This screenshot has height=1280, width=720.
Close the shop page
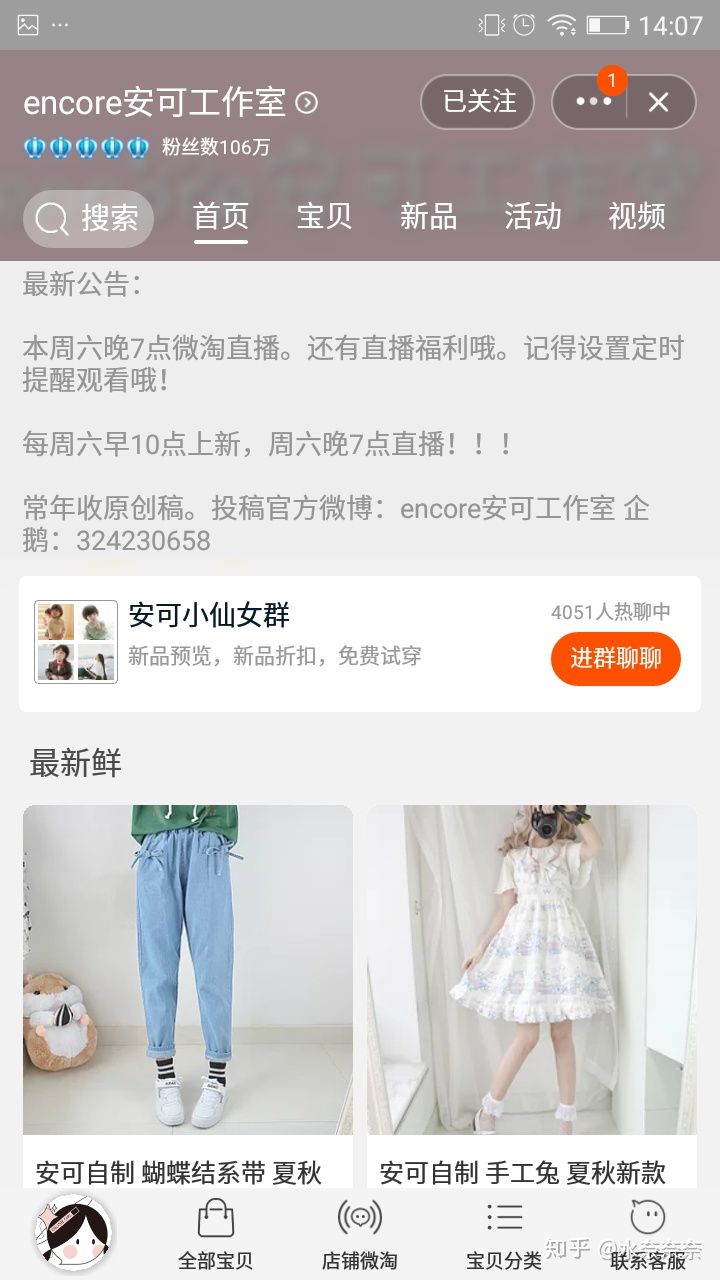click(658, 102)
